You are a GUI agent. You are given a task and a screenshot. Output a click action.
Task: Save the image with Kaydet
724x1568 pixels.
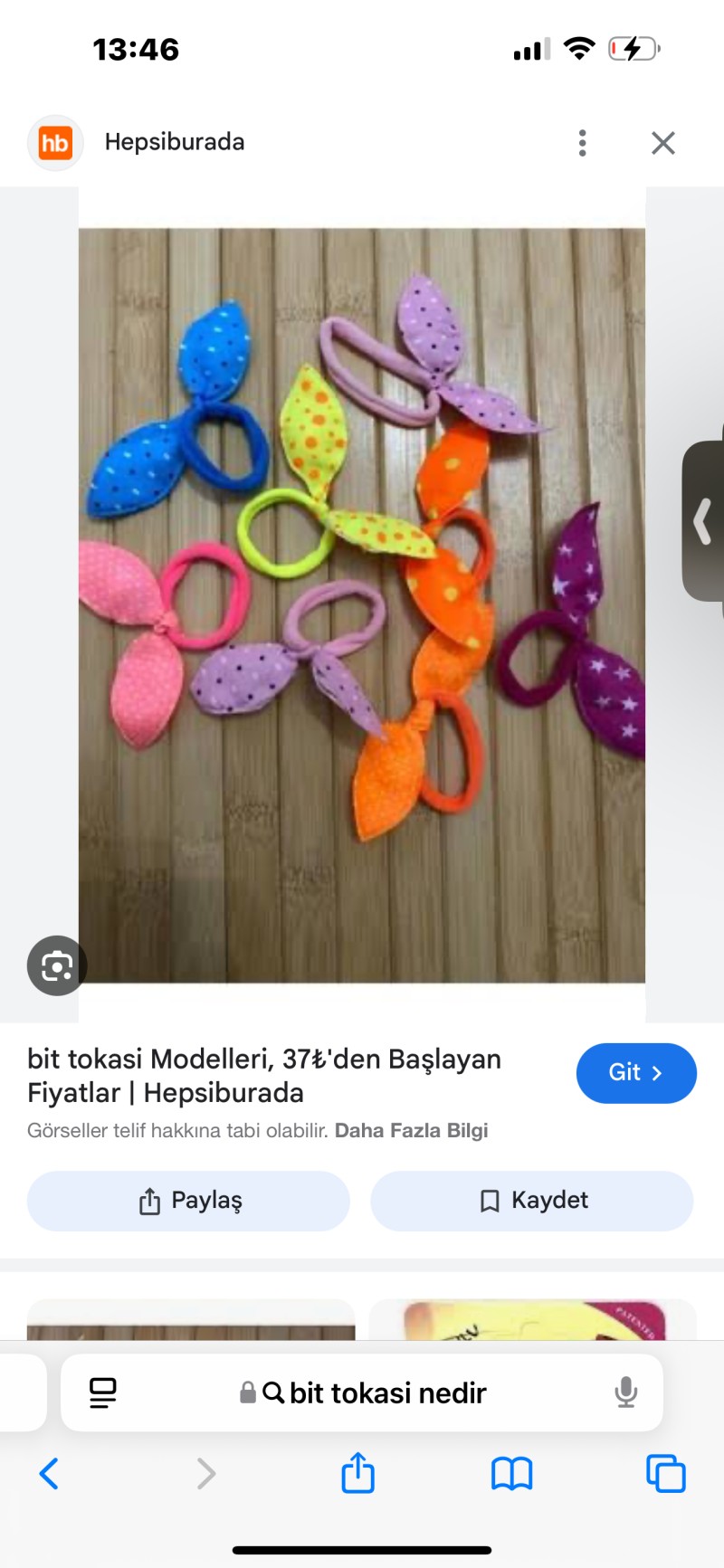(x=532, y=1201)
